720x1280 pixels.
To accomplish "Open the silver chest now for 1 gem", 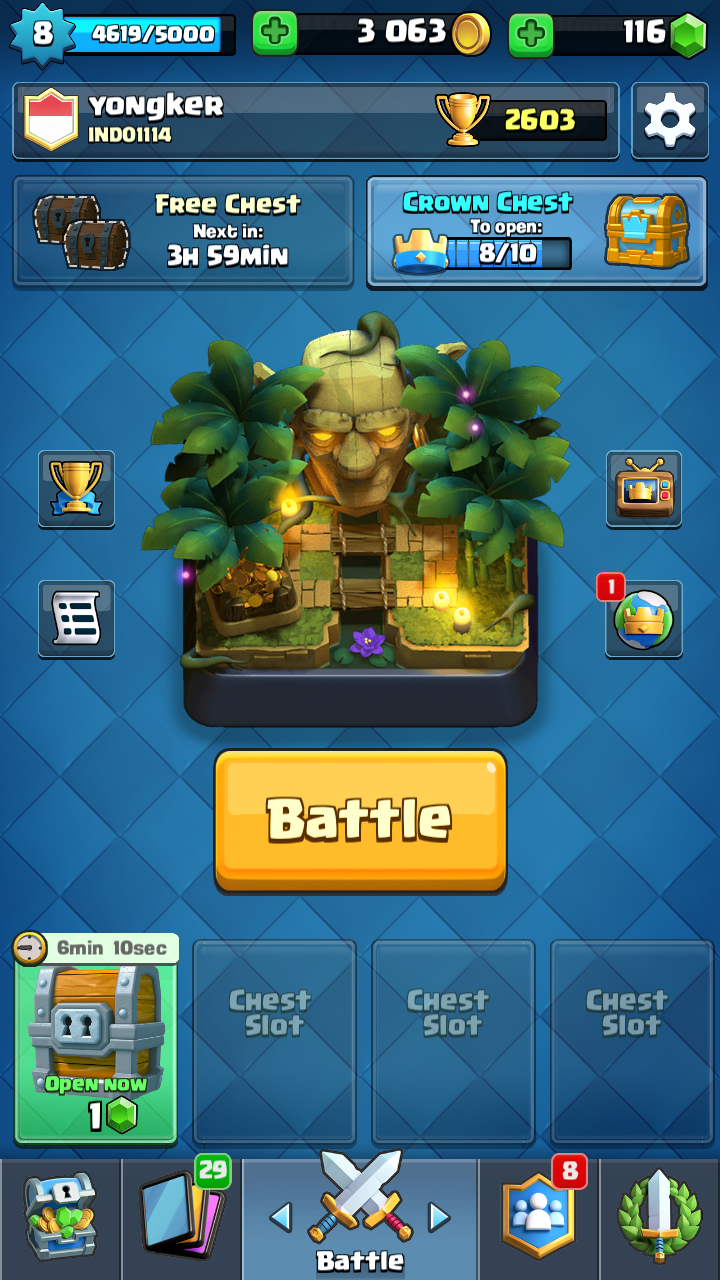I will tap(96, 1040).
